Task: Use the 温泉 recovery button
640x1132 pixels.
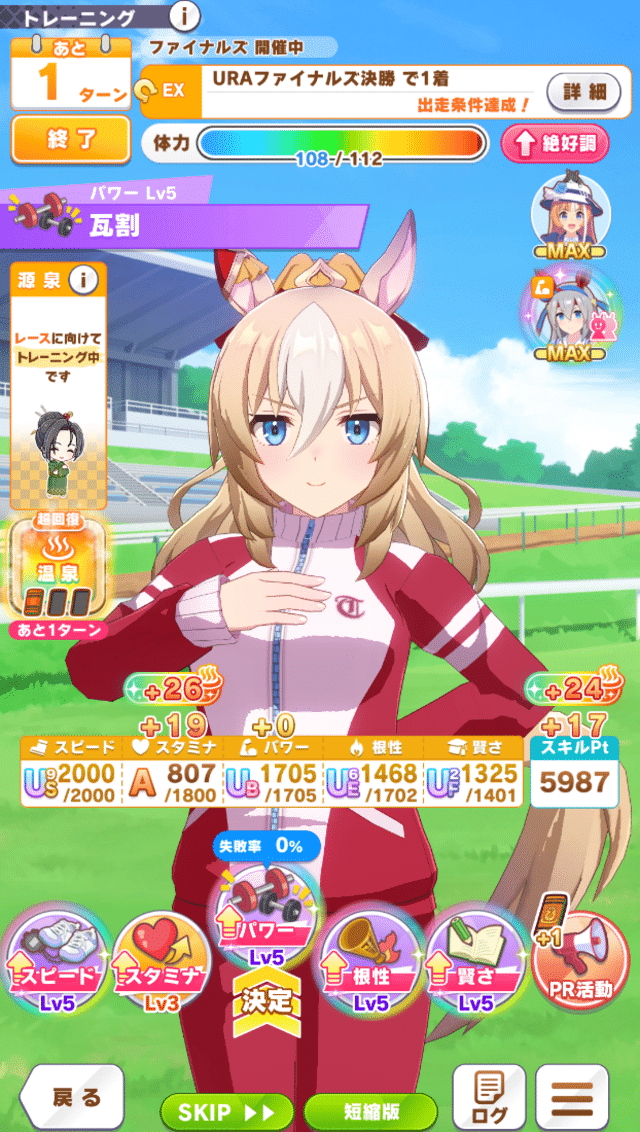Action: pos(52,567)
